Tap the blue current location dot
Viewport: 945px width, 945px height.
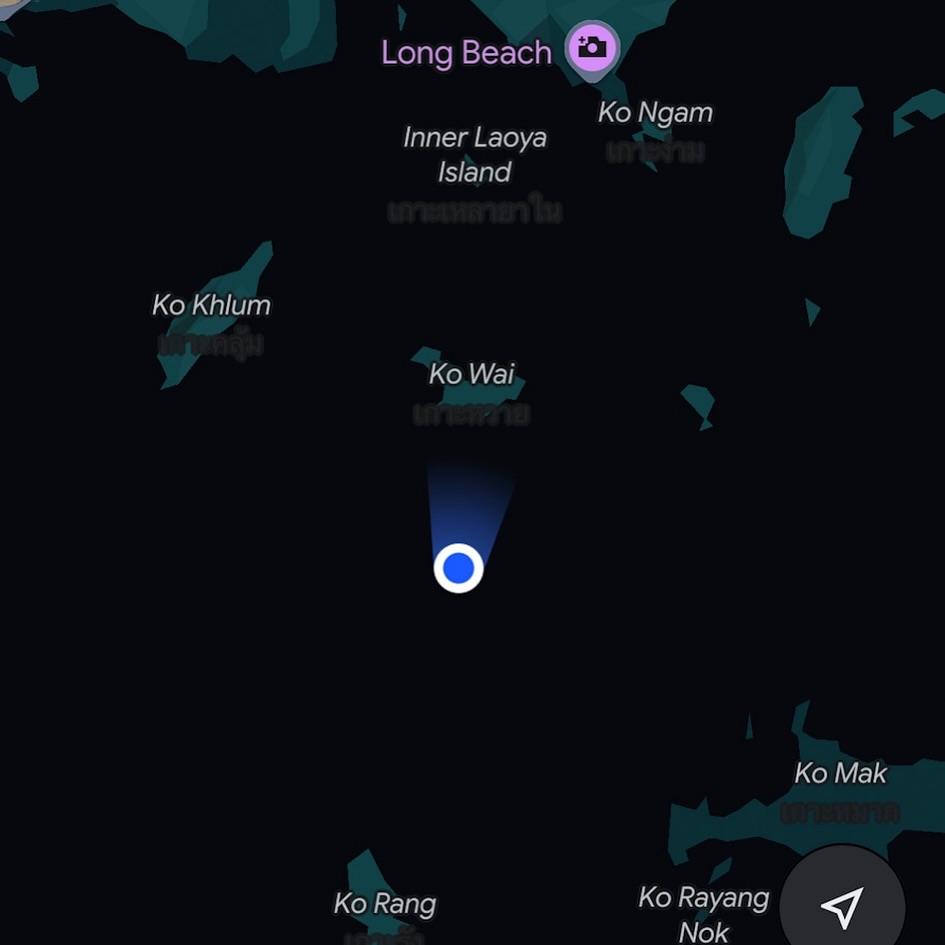coord(459,568)
